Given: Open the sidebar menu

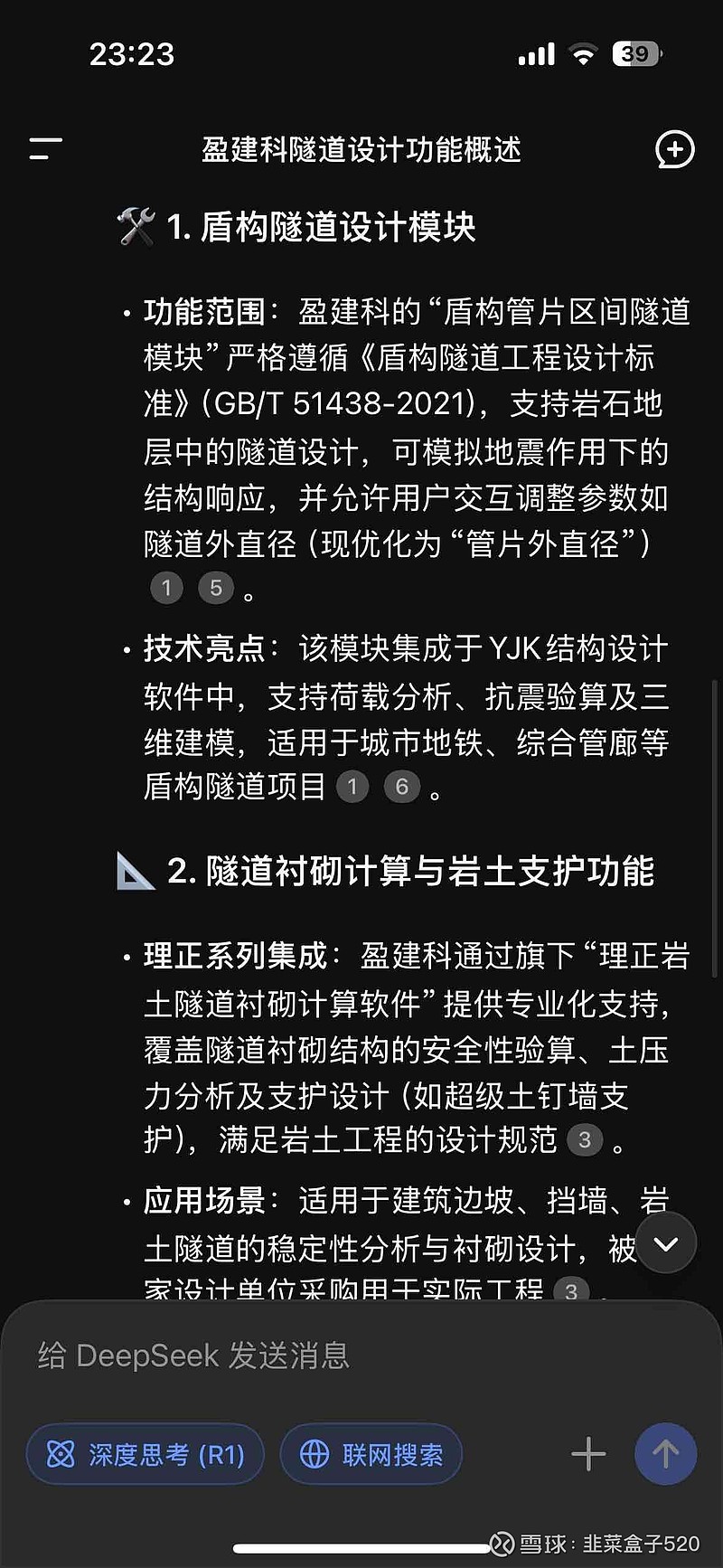Looking at the screenshot, I should [x=45, y=149].
